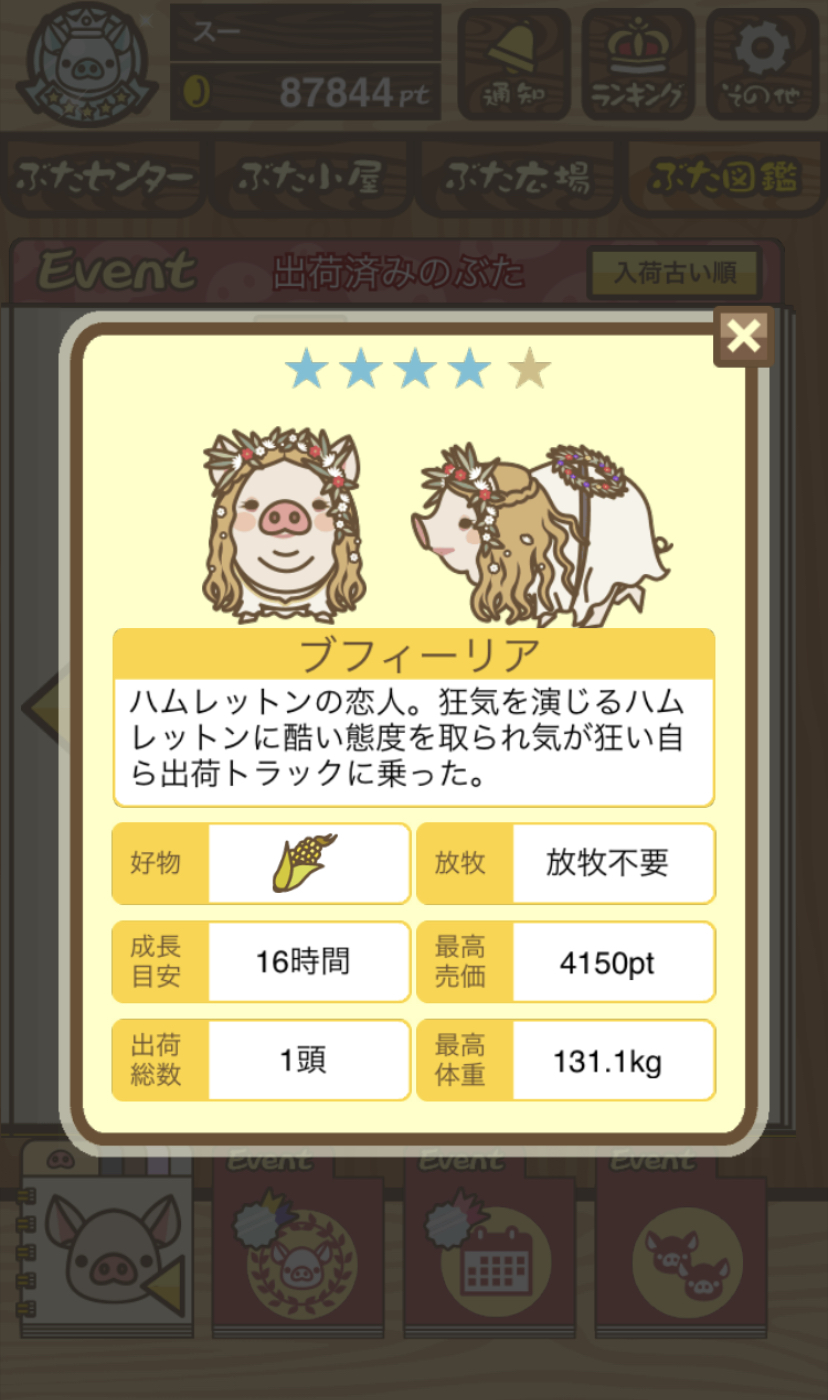This screenshot has width=828, height=1400.
Task: Open the ランキング crown page
Action: pos(637,65)
